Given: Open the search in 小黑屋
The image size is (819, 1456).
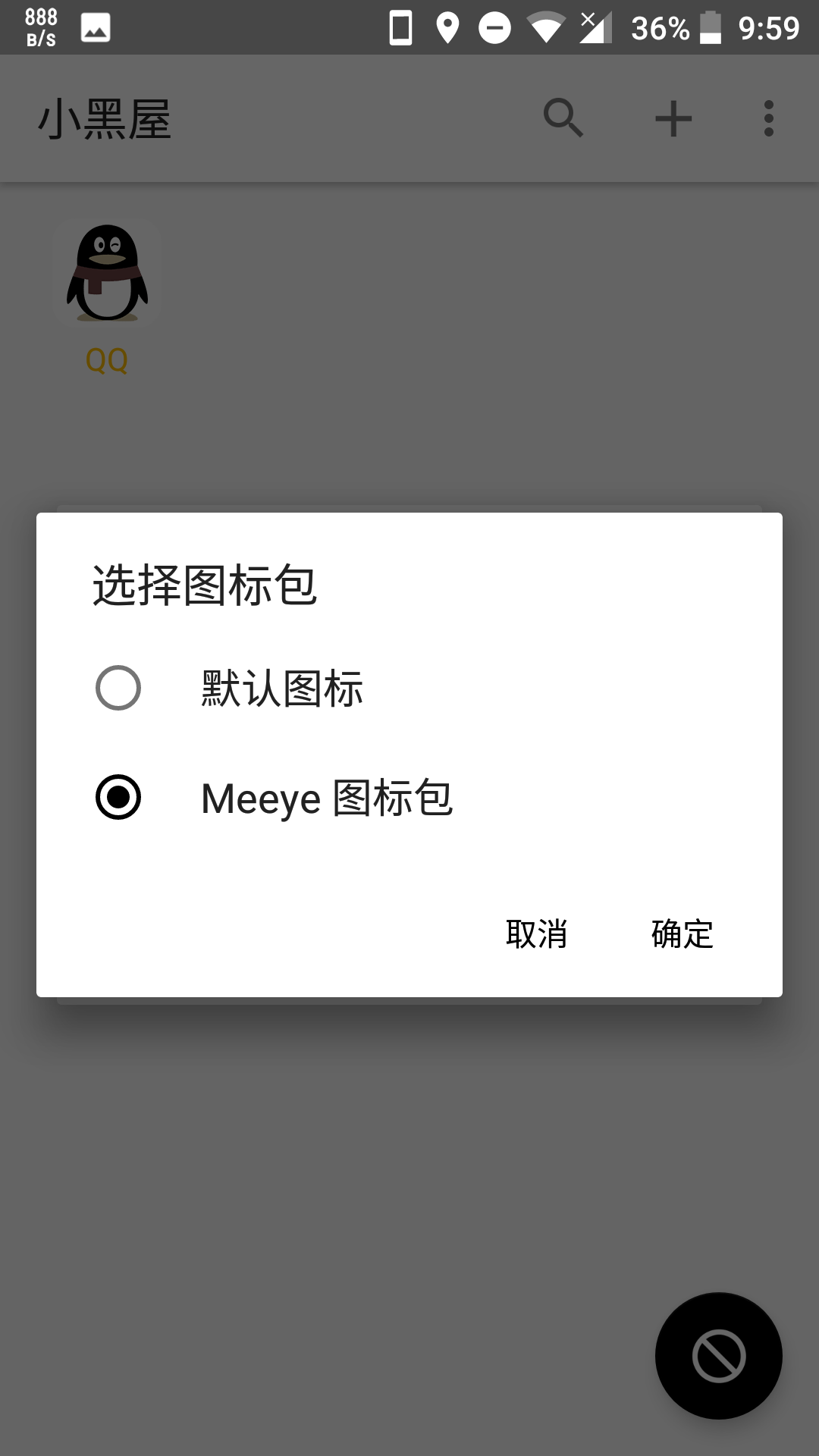Looking at the screenshot, I should tap(564, 118).
